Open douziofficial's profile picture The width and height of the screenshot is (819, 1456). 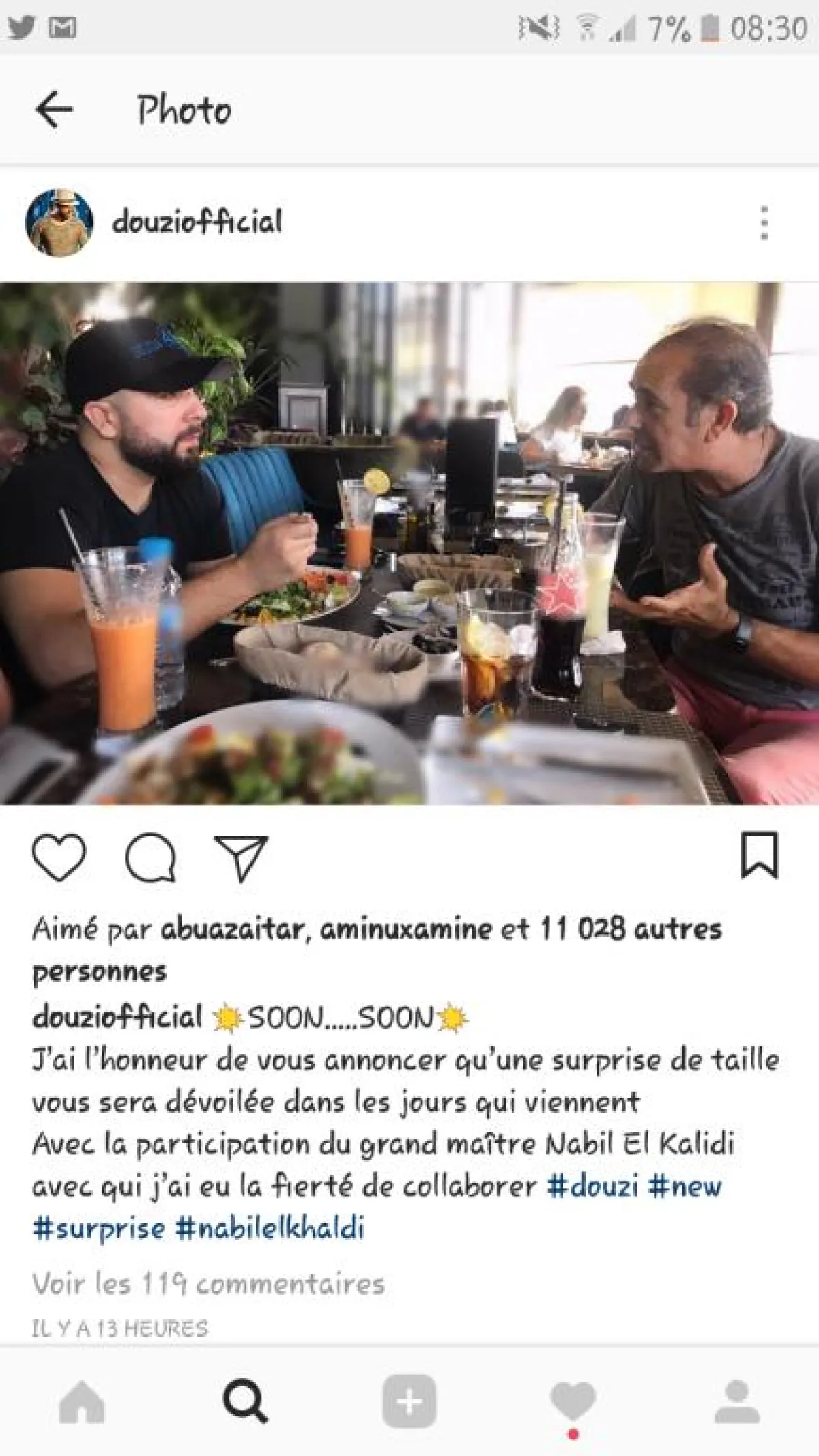(x=59, y=223)
